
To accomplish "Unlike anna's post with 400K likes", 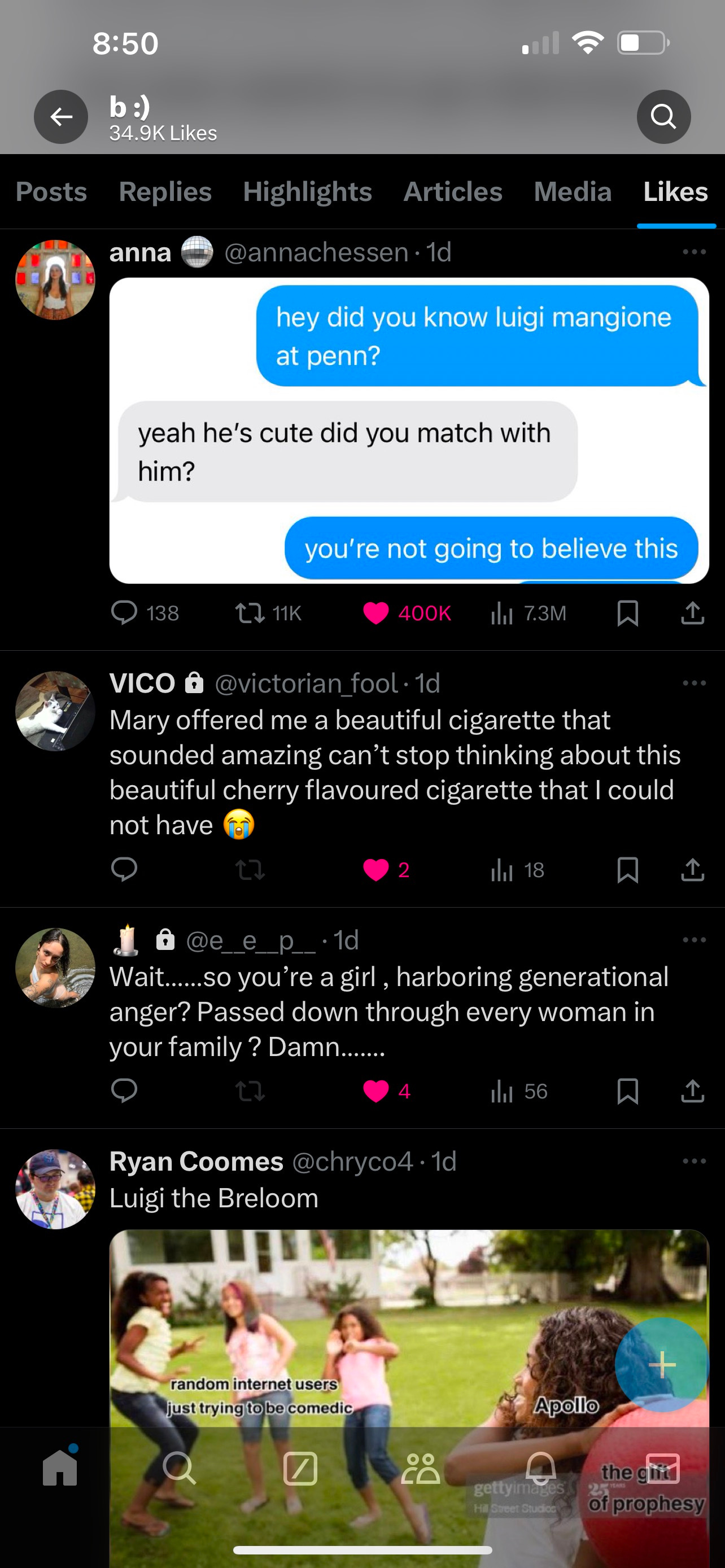I will [x=375, y=613].
